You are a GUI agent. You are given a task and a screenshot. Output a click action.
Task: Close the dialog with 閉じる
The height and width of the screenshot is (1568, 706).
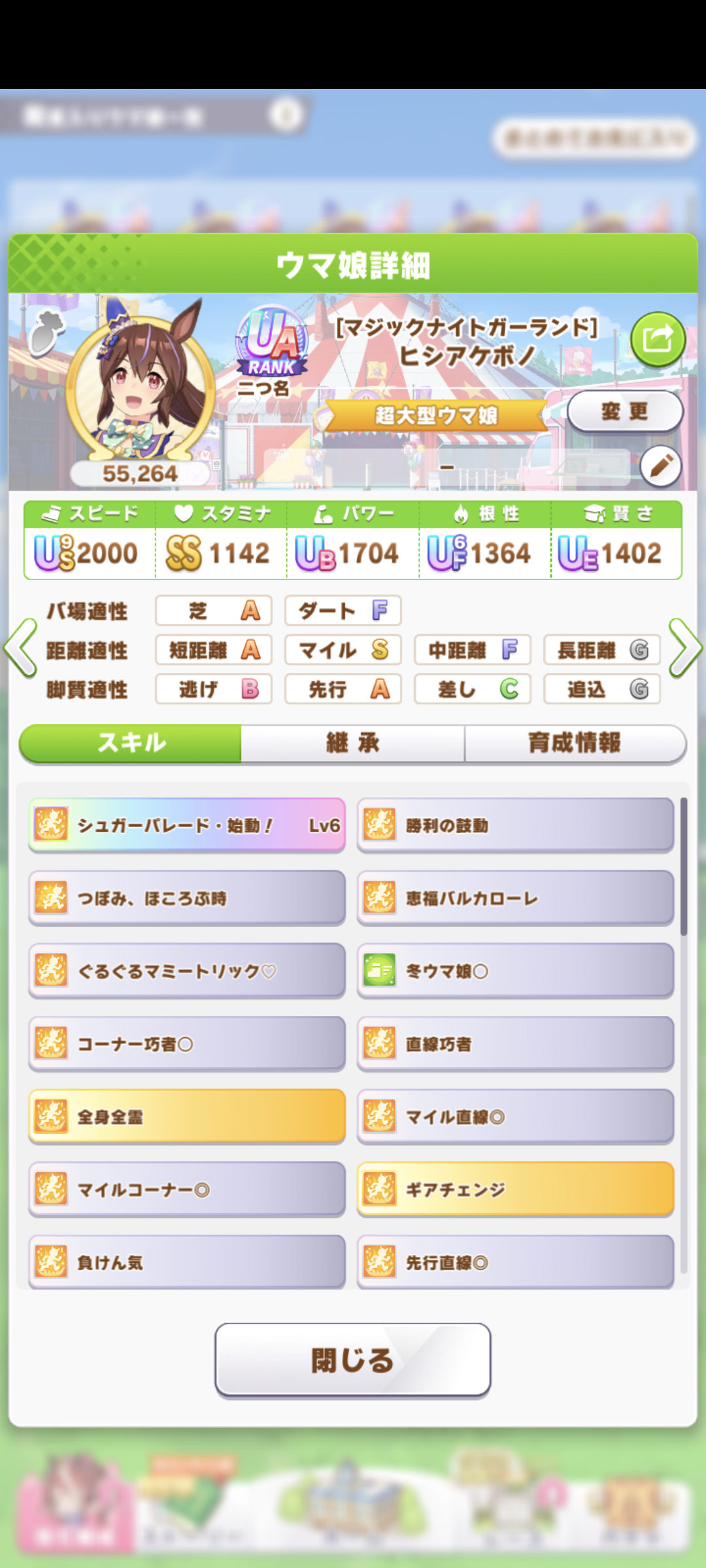pos(353,1360)
